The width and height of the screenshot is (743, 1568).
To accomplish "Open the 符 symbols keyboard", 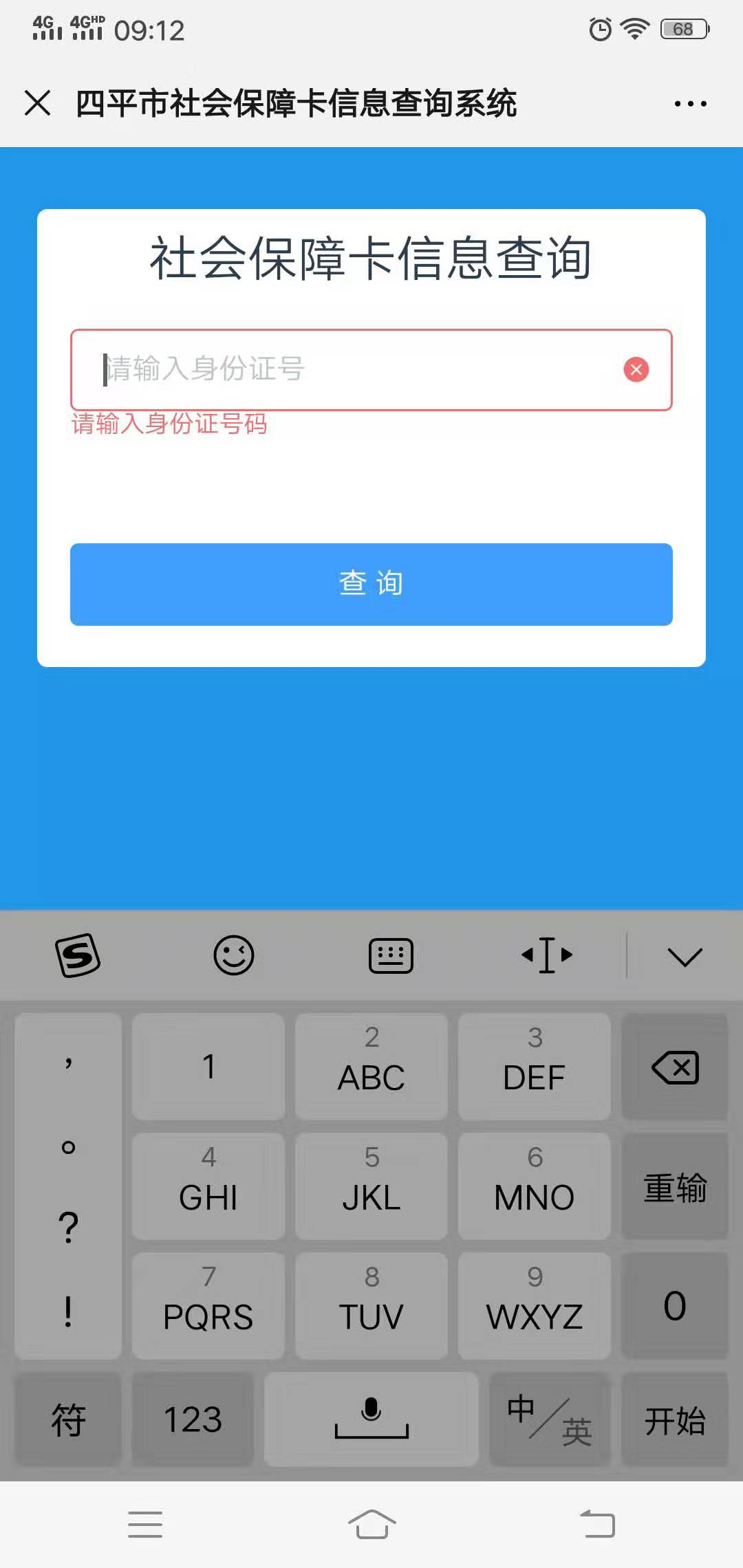I will pos(68,1419).
